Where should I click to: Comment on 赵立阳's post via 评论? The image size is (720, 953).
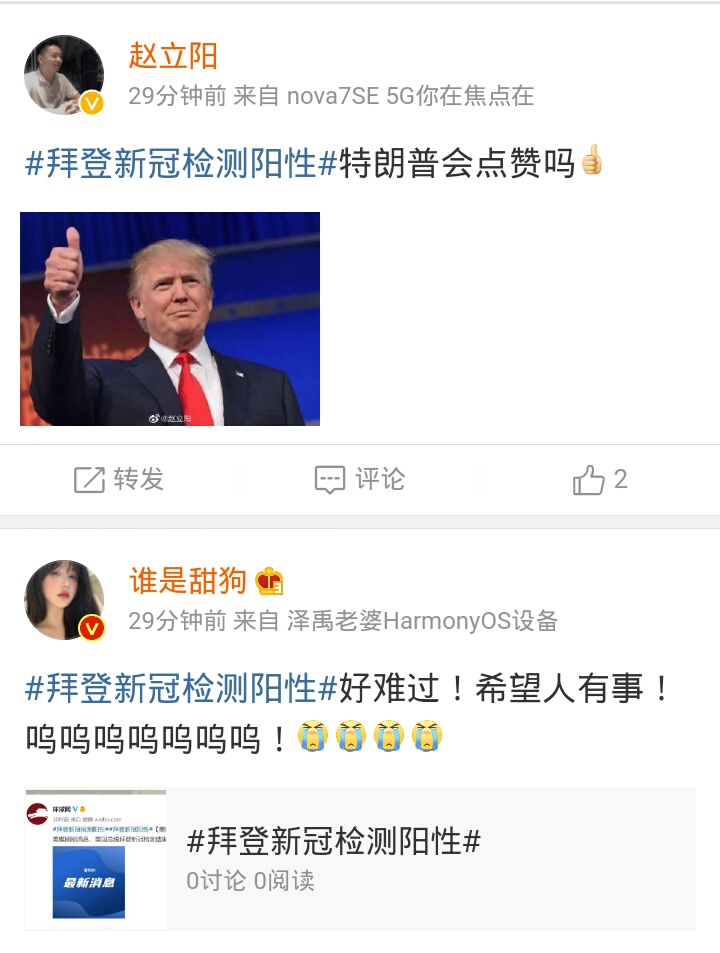360,480
